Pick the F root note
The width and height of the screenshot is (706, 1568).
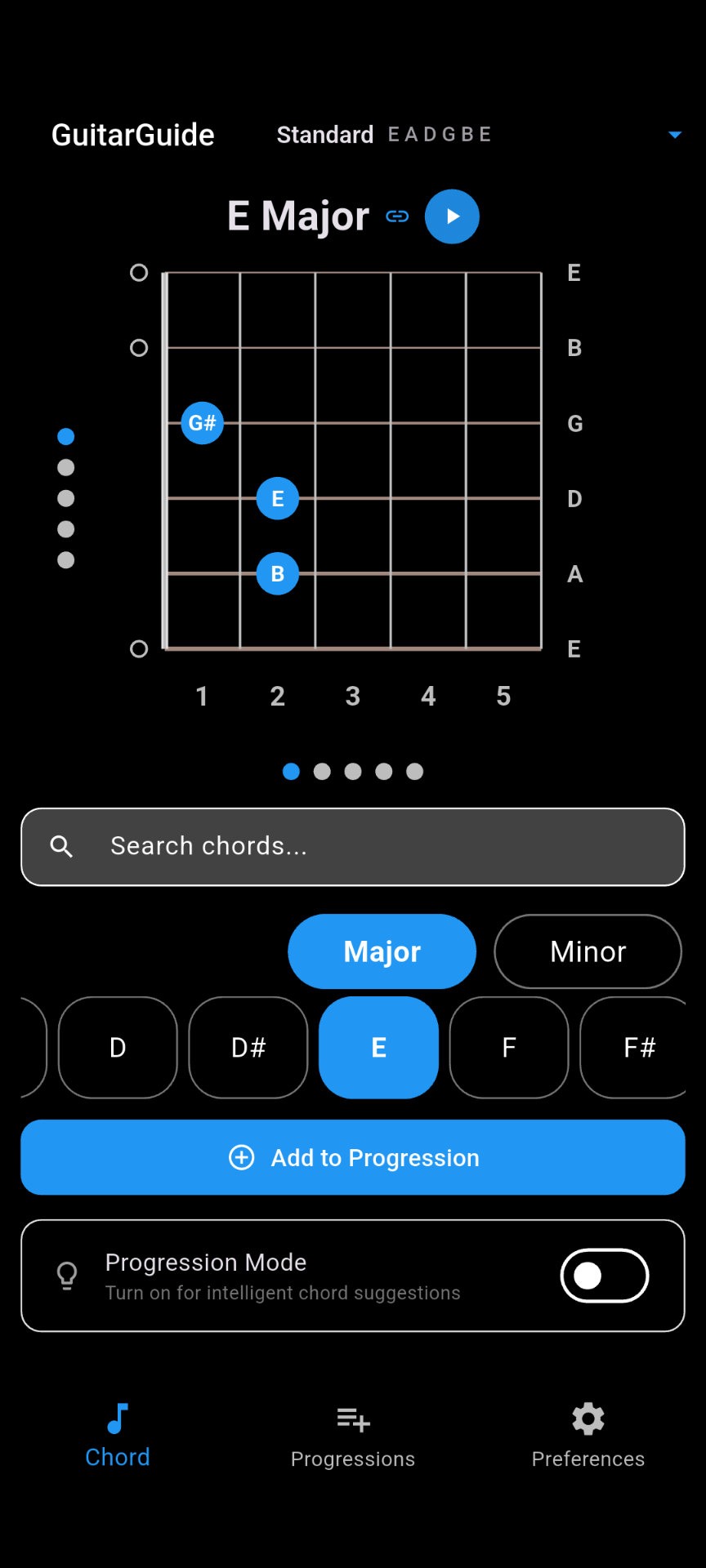pos(508,1048)
